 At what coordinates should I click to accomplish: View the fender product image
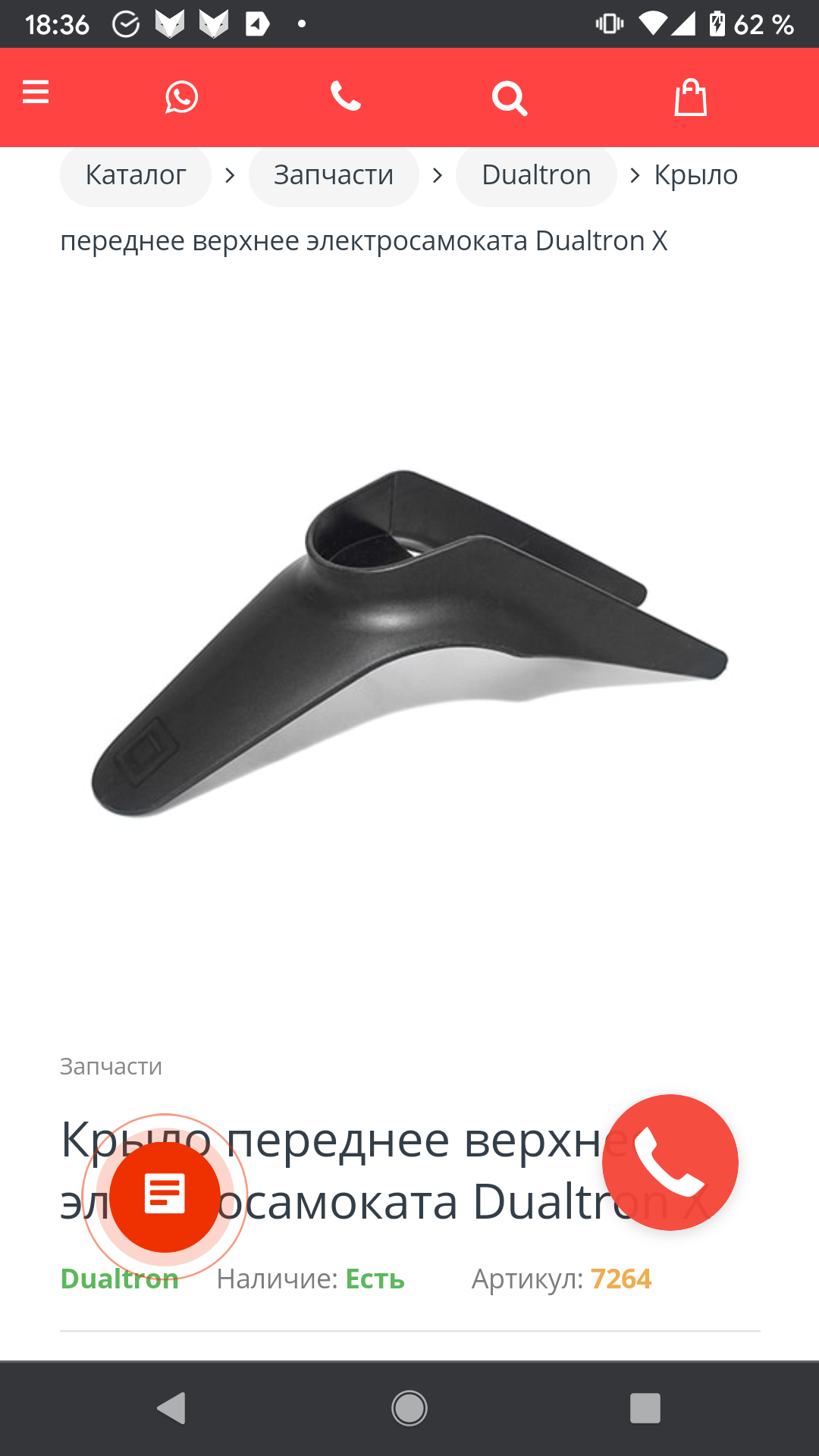[409, 643]
